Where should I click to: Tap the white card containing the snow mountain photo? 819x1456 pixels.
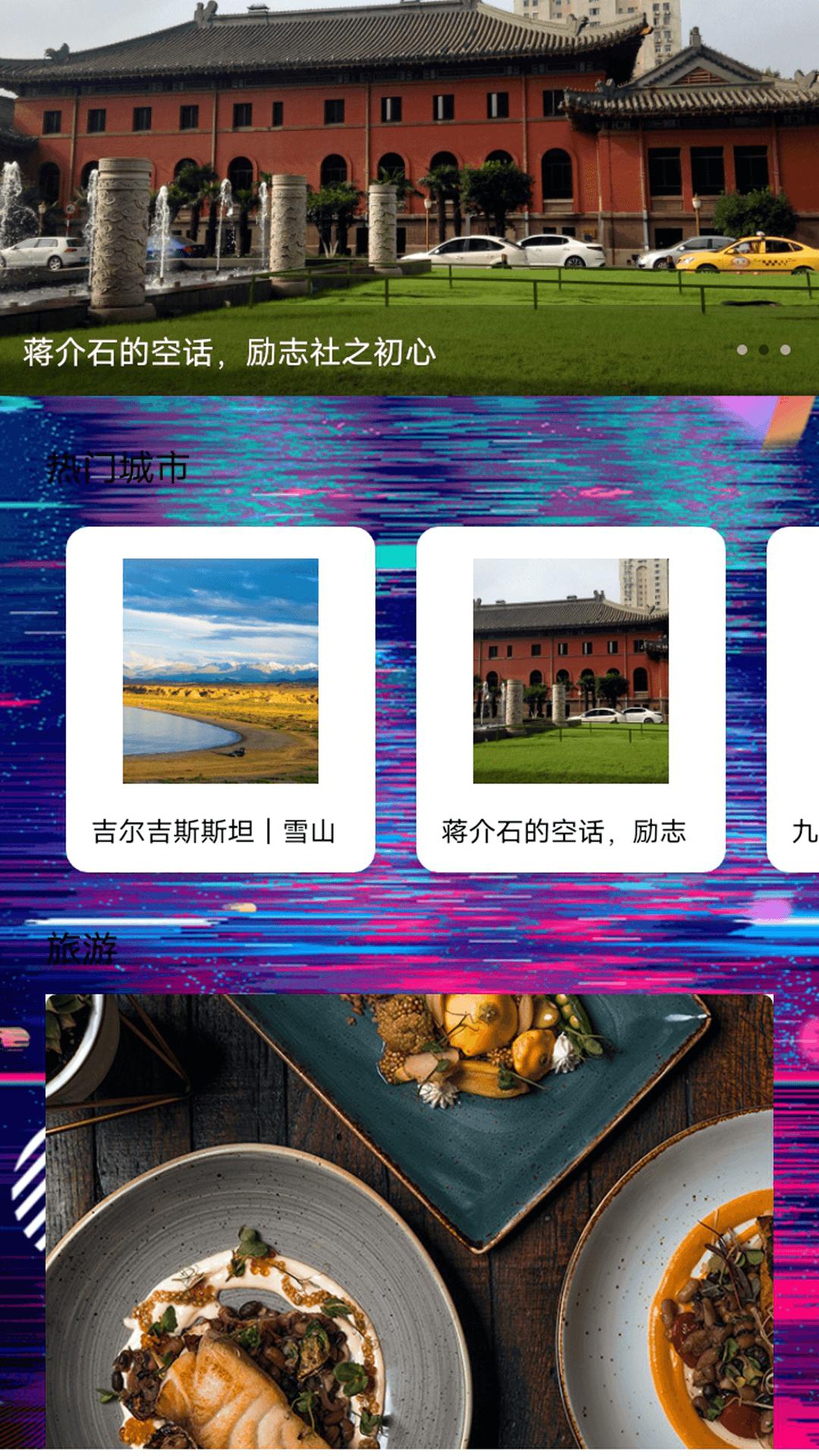tap(221, 698)
